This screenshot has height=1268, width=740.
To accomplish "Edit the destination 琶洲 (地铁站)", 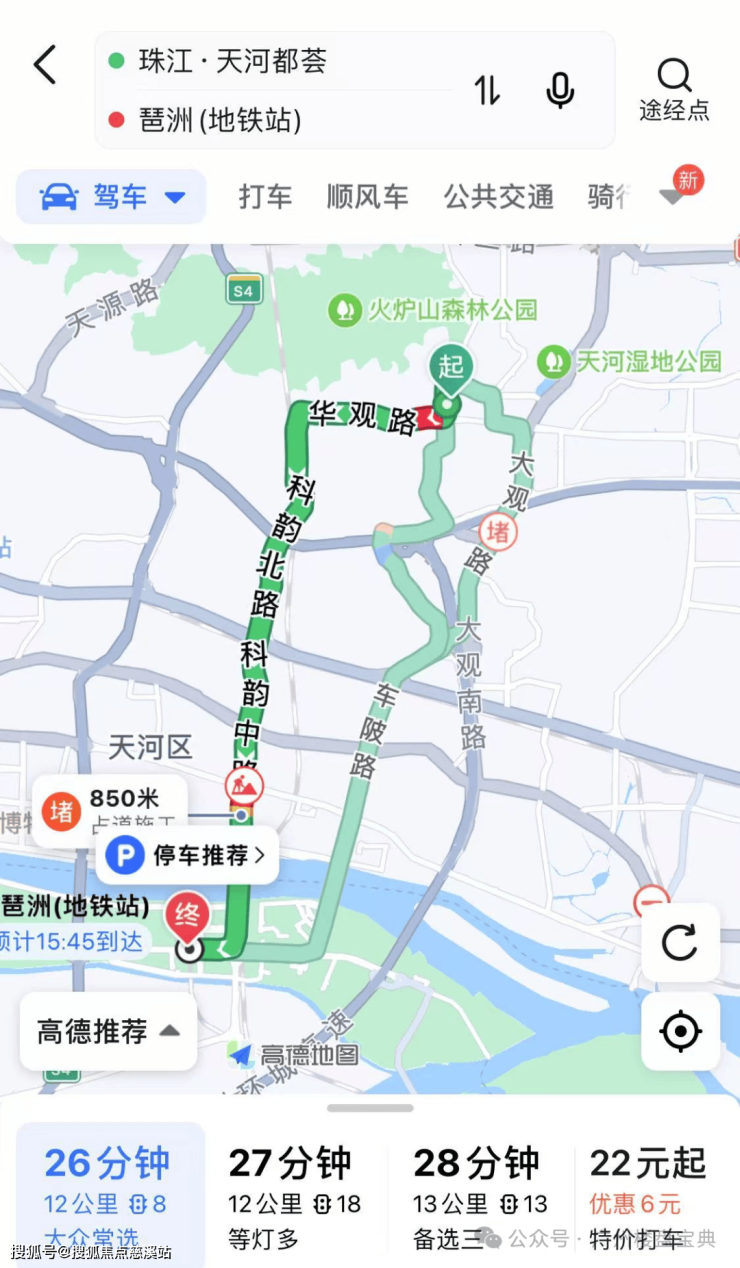I will (x=219, y=120).
